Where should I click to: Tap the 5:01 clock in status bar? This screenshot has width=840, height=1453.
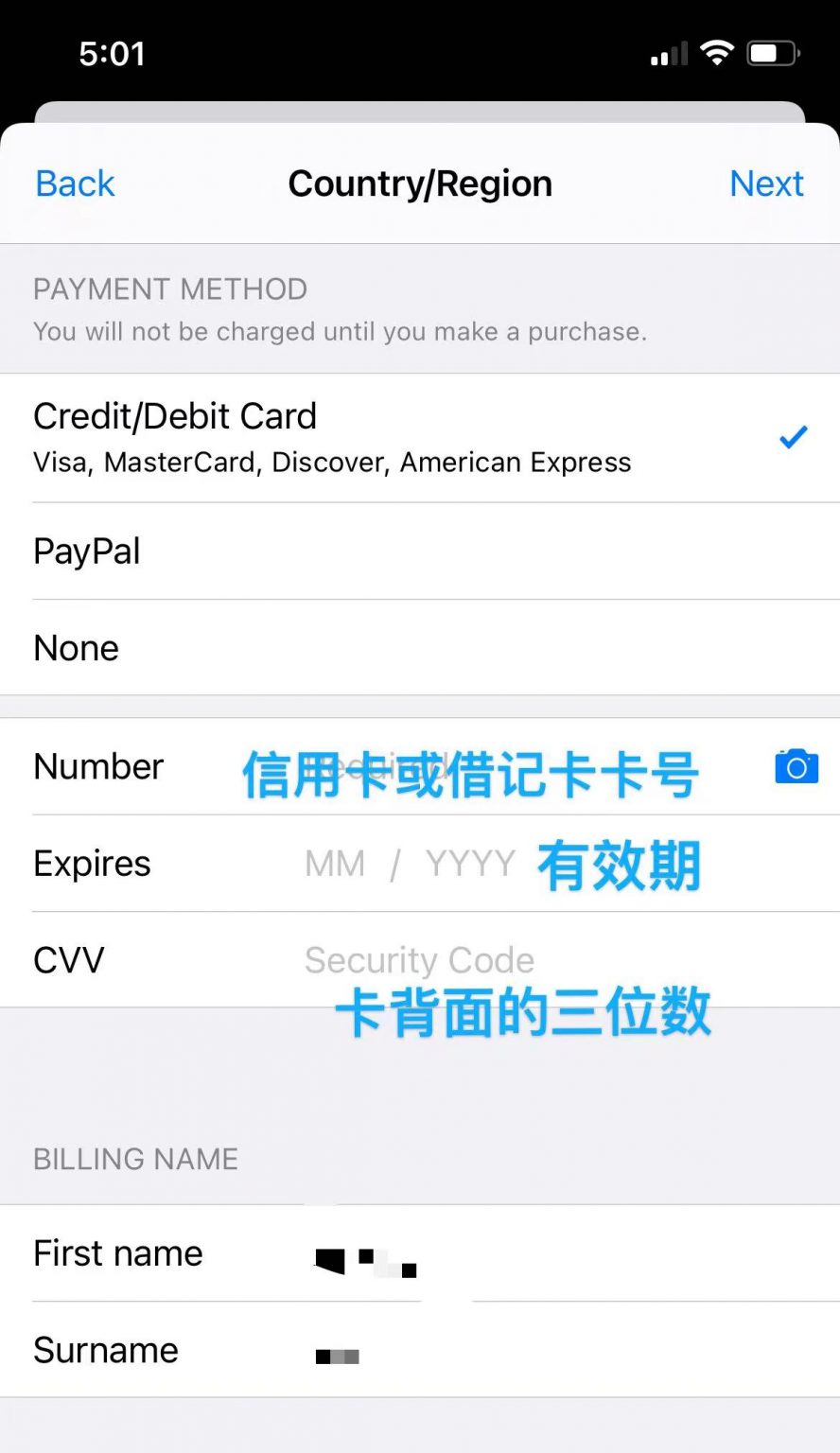(113, 54)
